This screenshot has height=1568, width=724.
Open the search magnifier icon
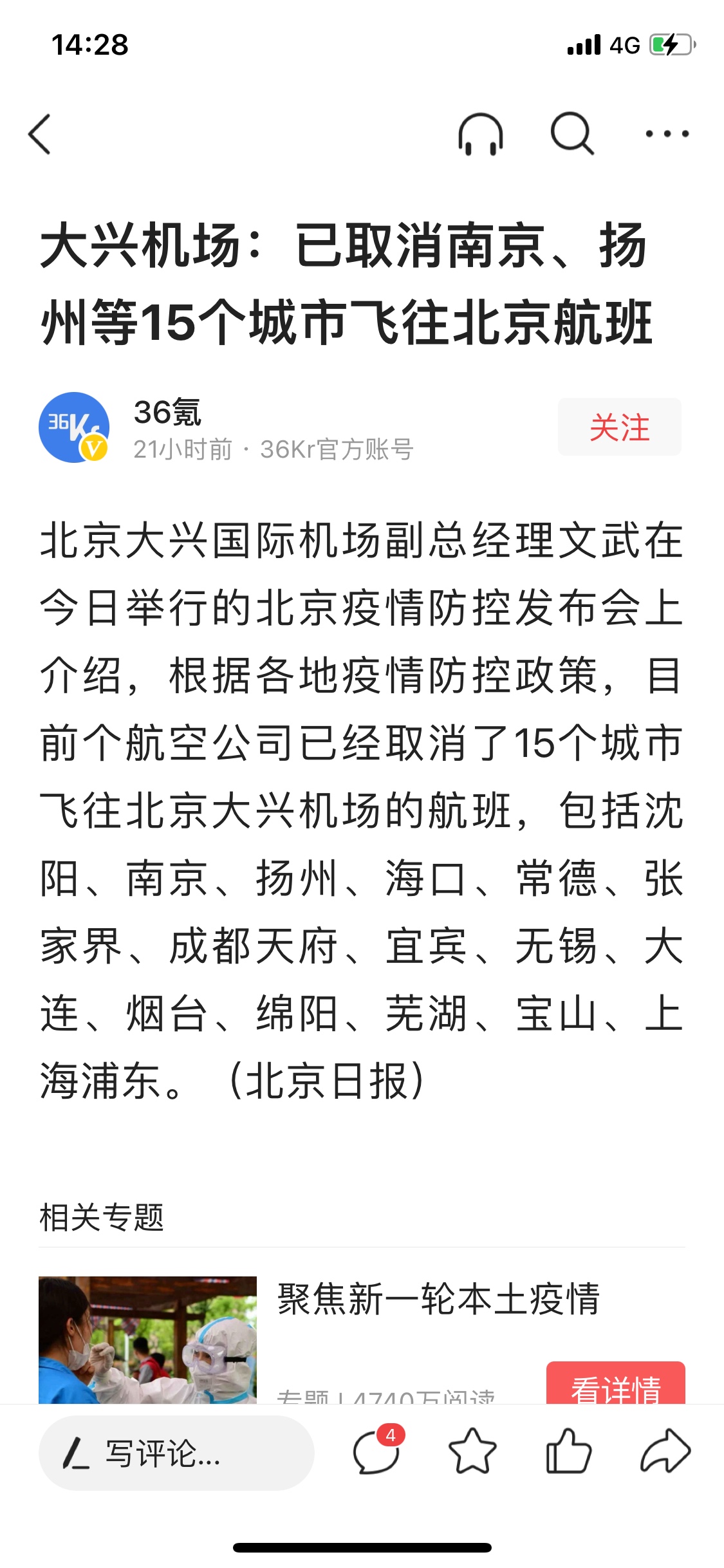tap(572, 134)
